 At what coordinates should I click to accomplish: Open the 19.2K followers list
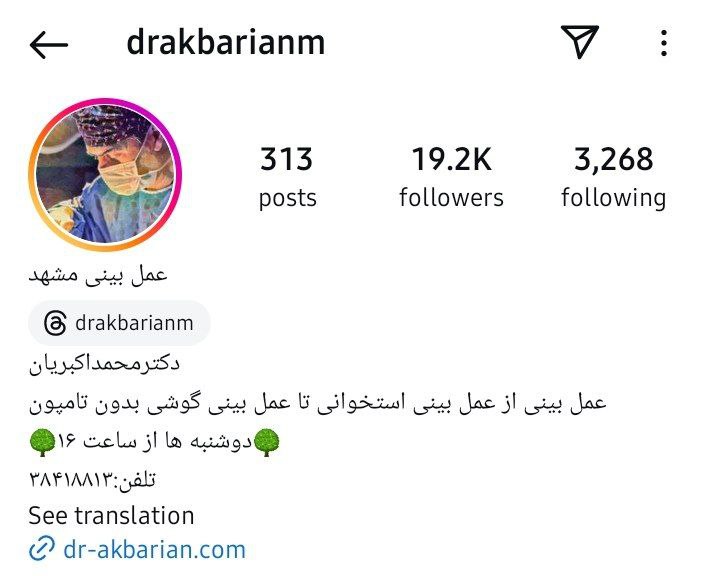pos(451,176)
